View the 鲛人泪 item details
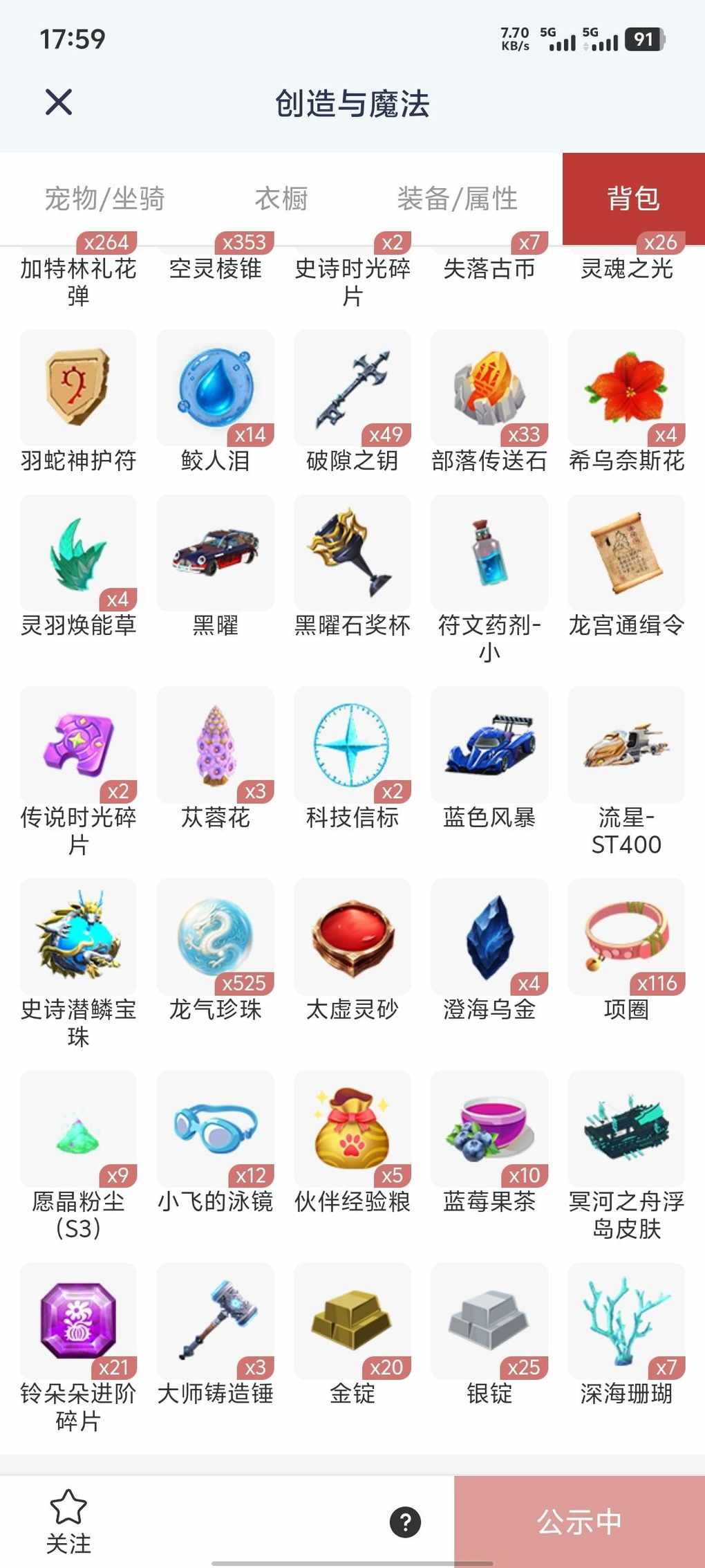Screen dimensions: 705x1568 [216, 387]
